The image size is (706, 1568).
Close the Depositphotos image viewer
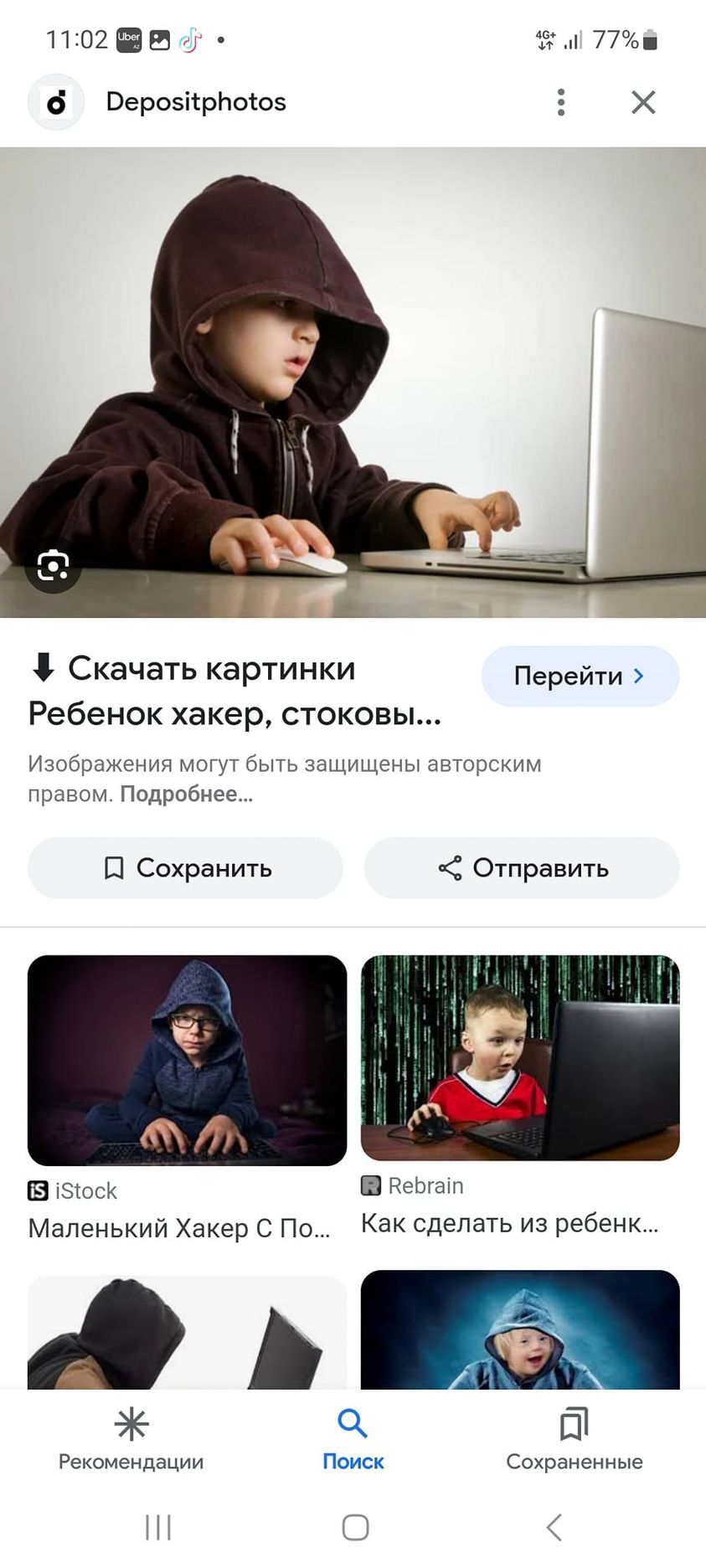click(642, 102)
